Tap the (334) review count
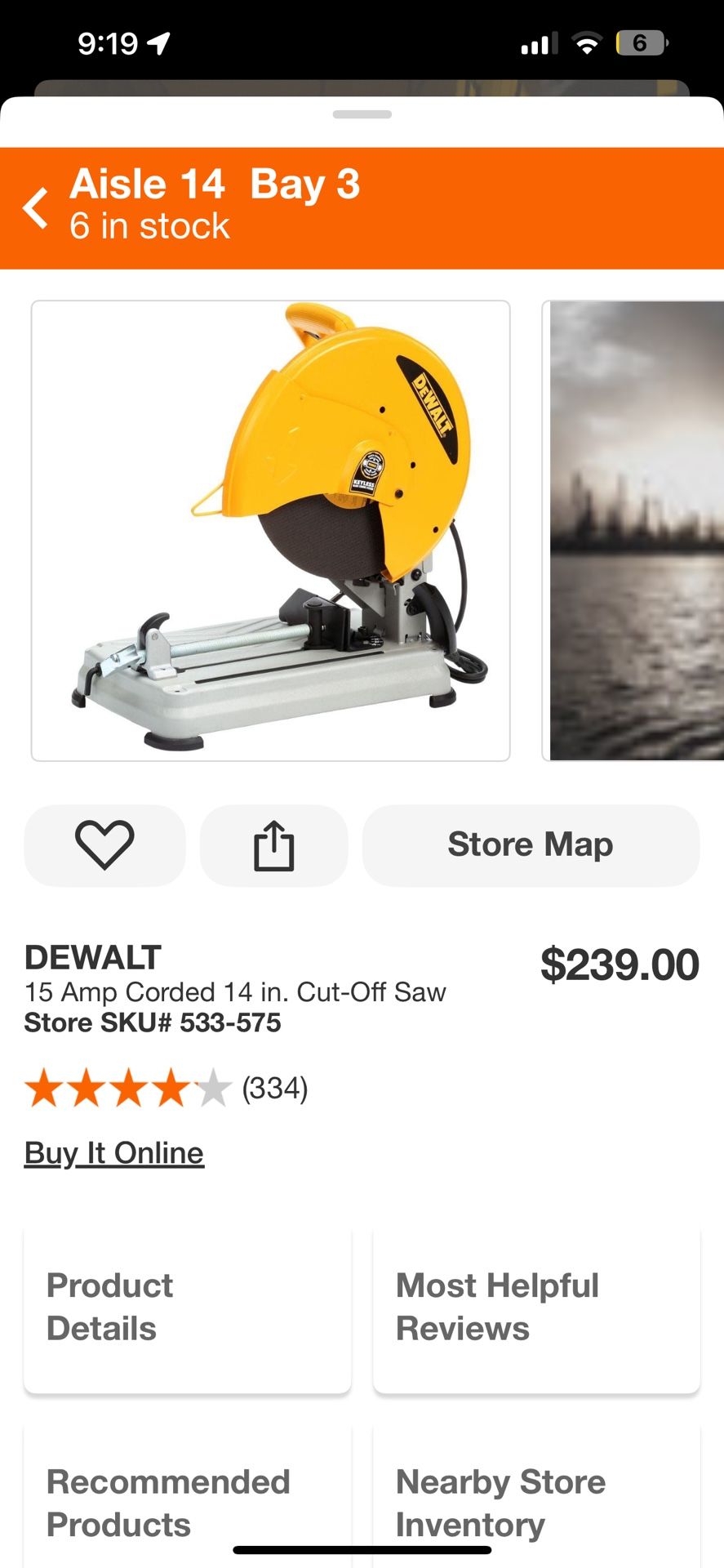Viewport: 724px width, 1568px height. [x=275, y=1087]
